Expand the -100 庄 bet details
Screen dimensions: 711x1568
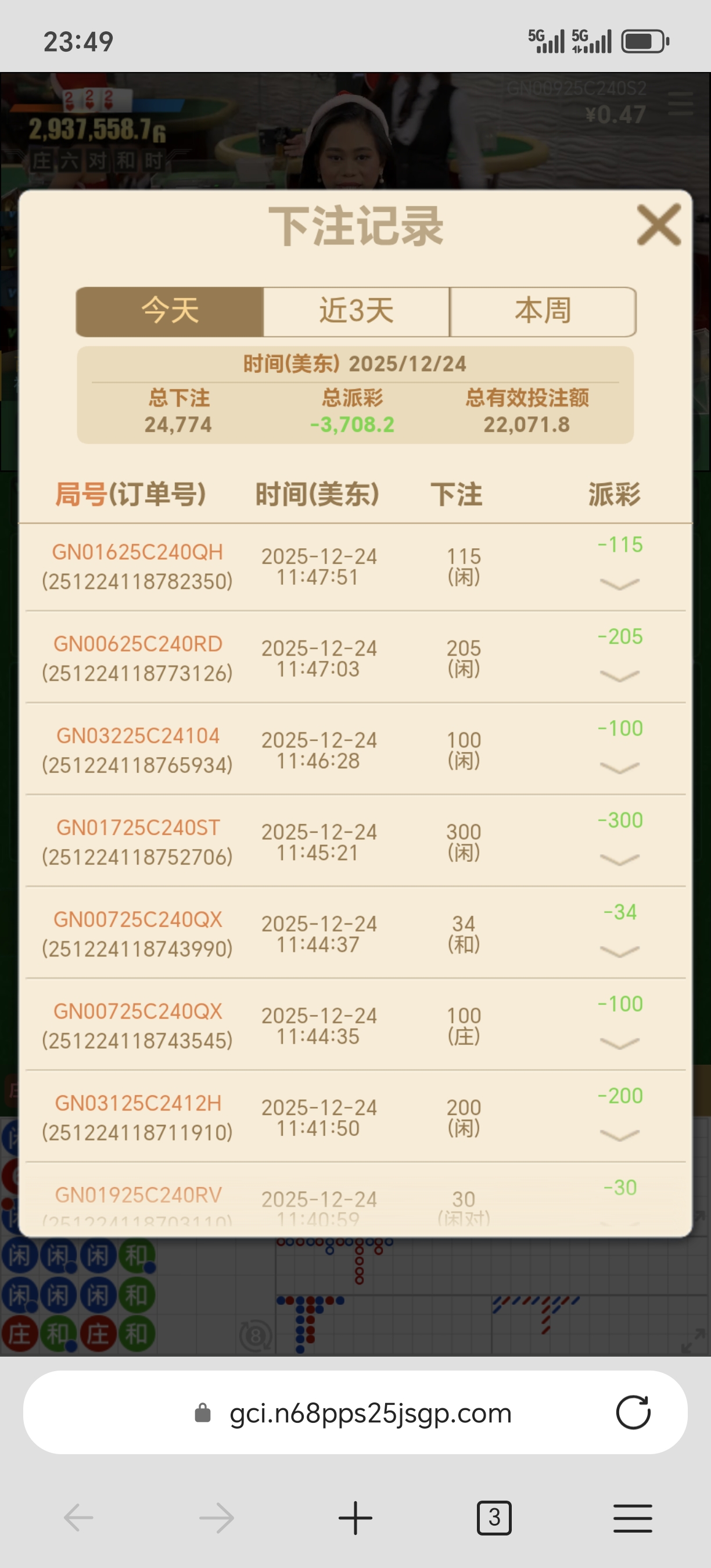(619, 1045)
